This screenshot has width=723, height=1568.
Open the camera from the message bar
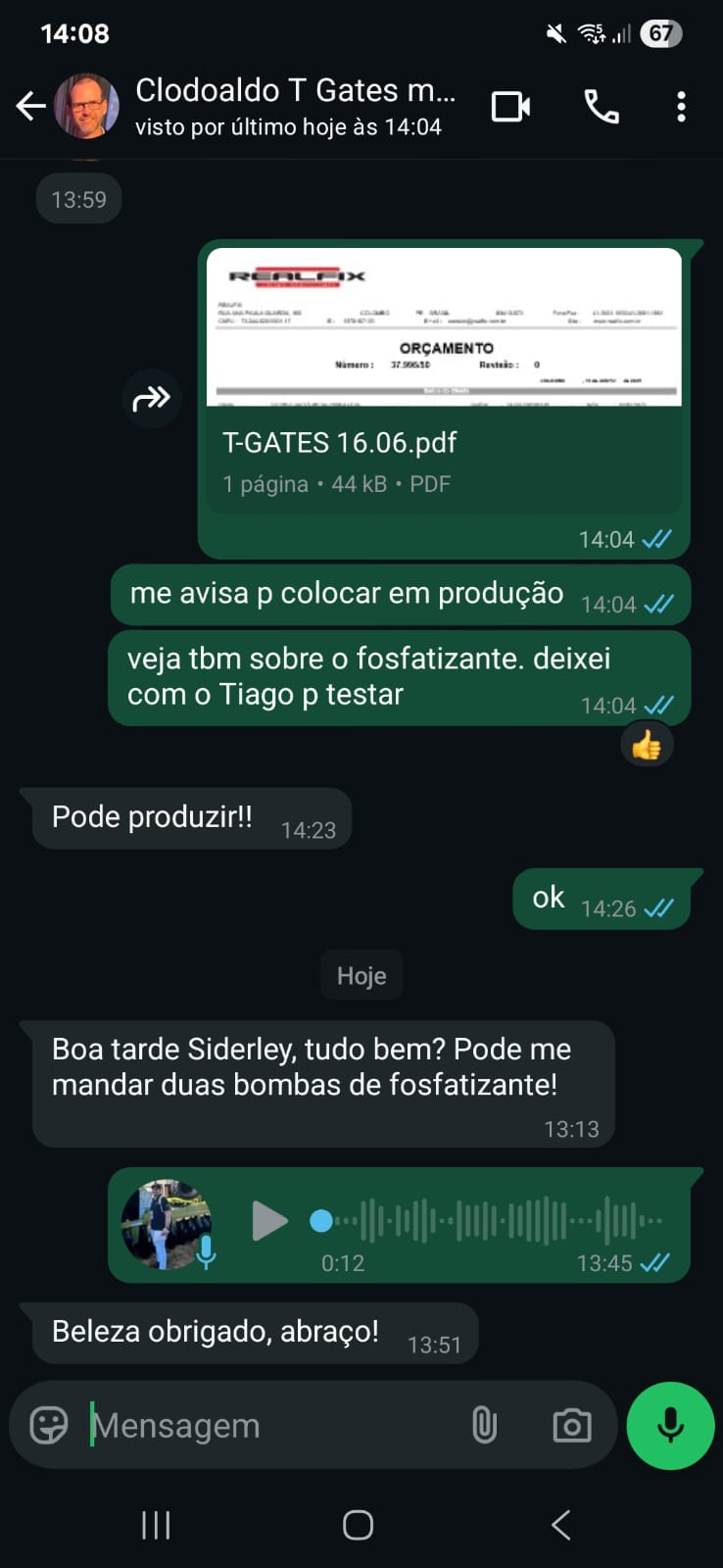click(572, 1425)
